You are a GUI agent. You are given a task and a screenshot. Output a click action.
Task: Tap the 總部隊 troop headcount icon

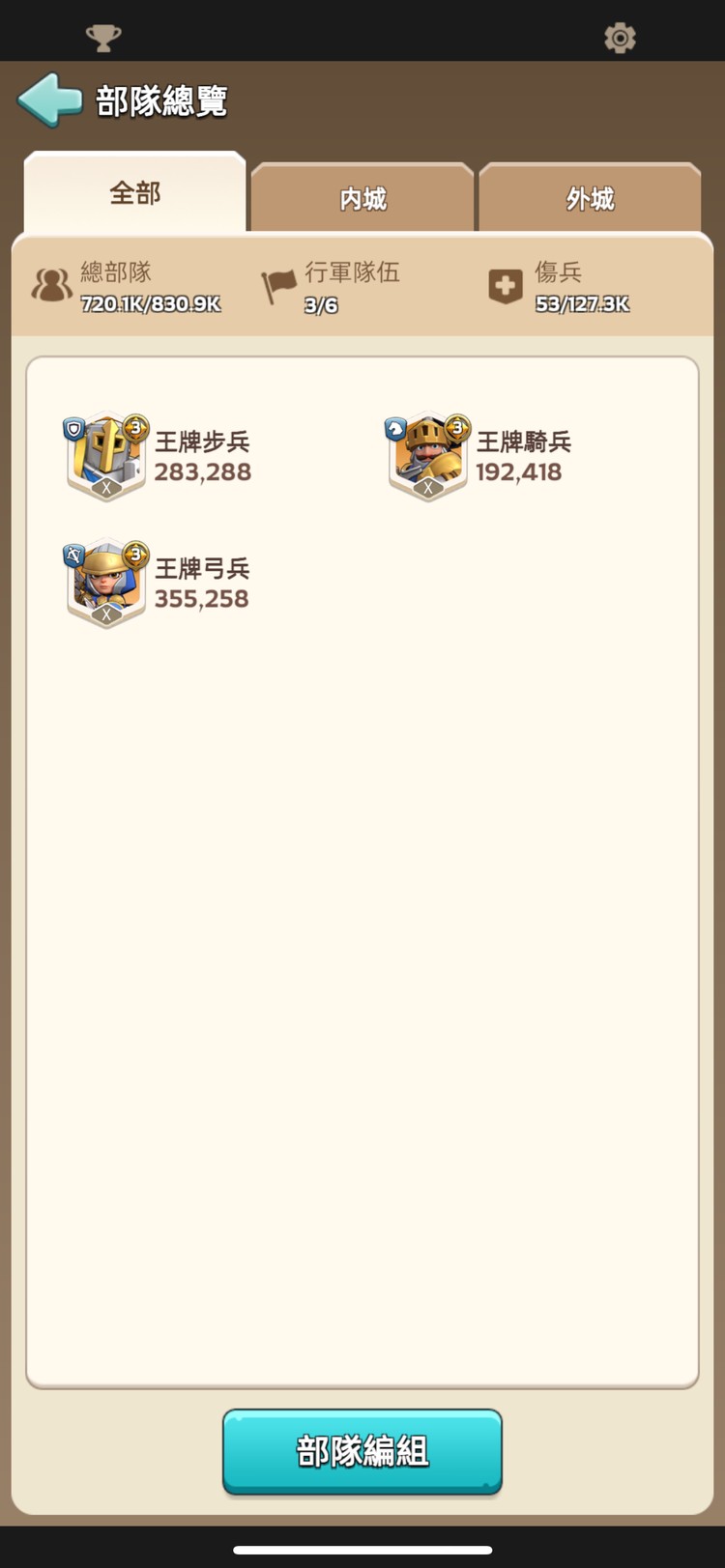[x=53, y=285]
